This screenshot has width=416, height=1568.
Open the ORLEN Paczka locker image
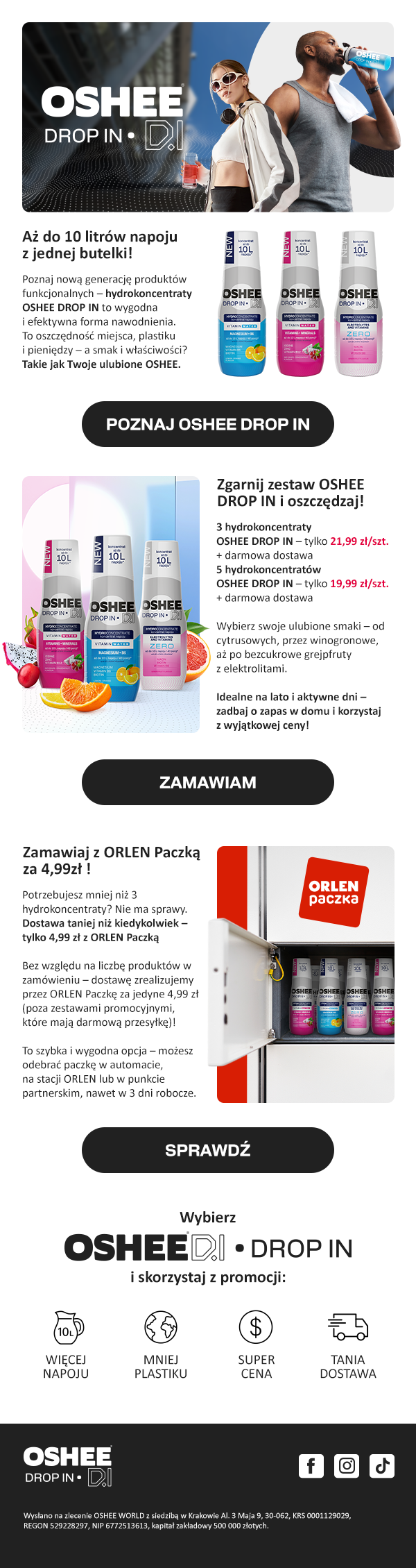click(x=305, y=974)
